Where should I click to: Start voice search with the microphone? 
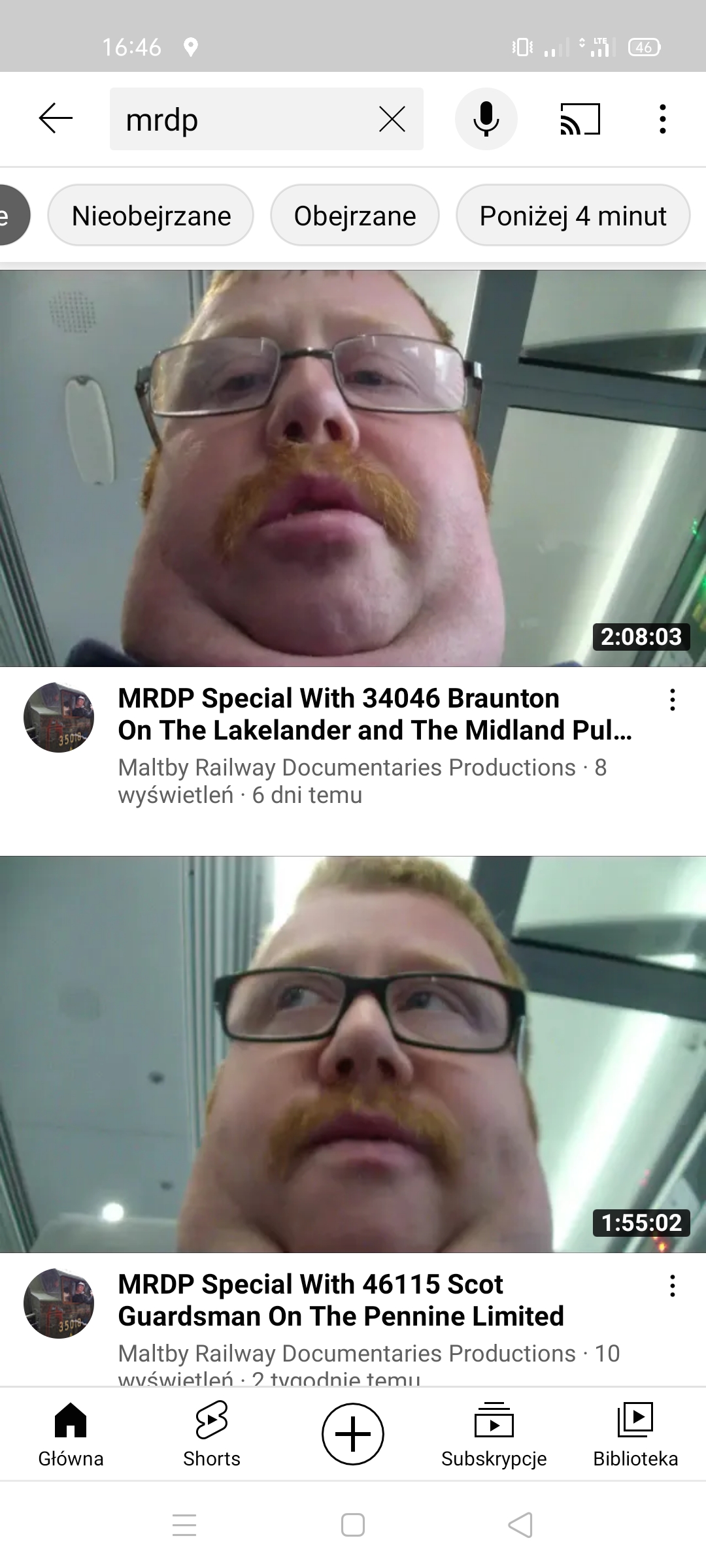click(486, 119)
